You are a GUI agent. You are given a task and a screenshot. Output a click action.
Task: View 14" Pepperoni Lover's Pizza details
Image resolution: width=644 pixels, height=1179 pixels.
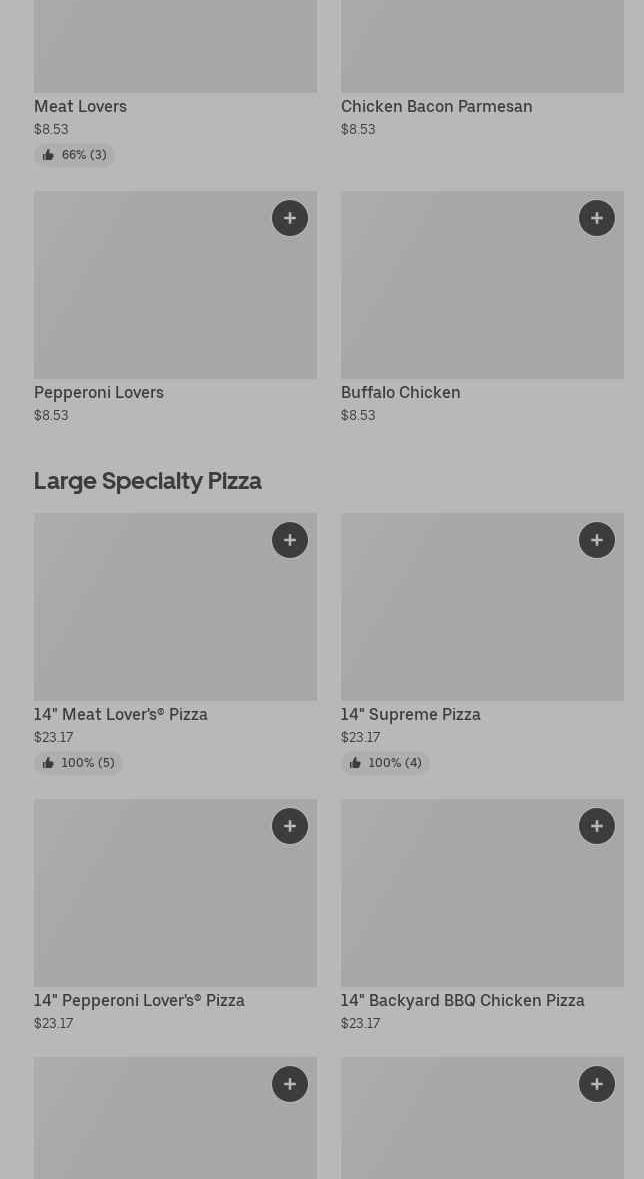coord(139,1000)
